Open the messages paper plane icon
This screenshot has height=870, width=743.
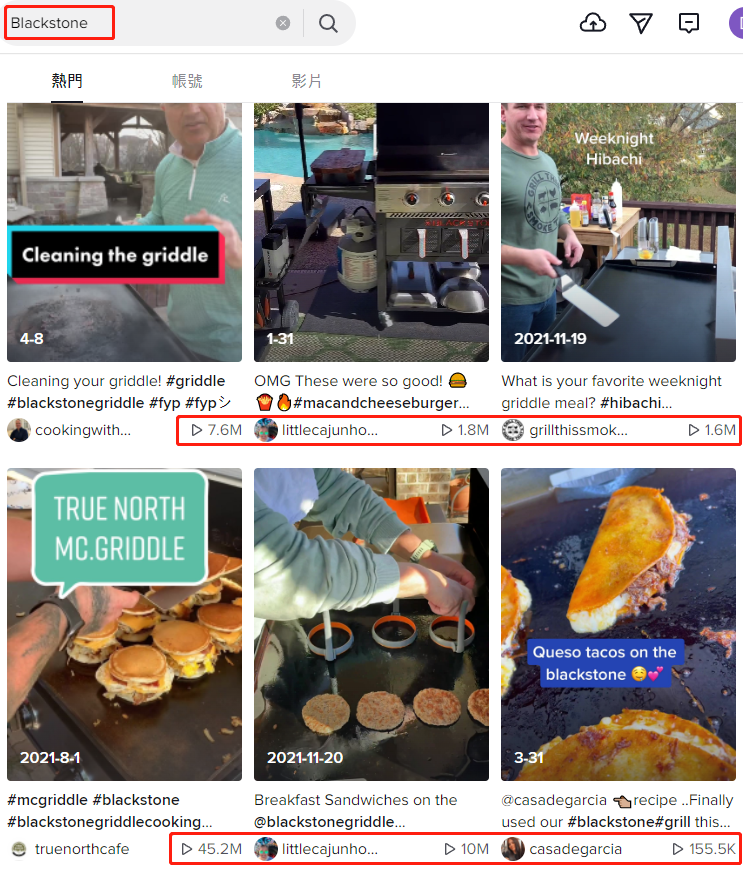[641, 23]
